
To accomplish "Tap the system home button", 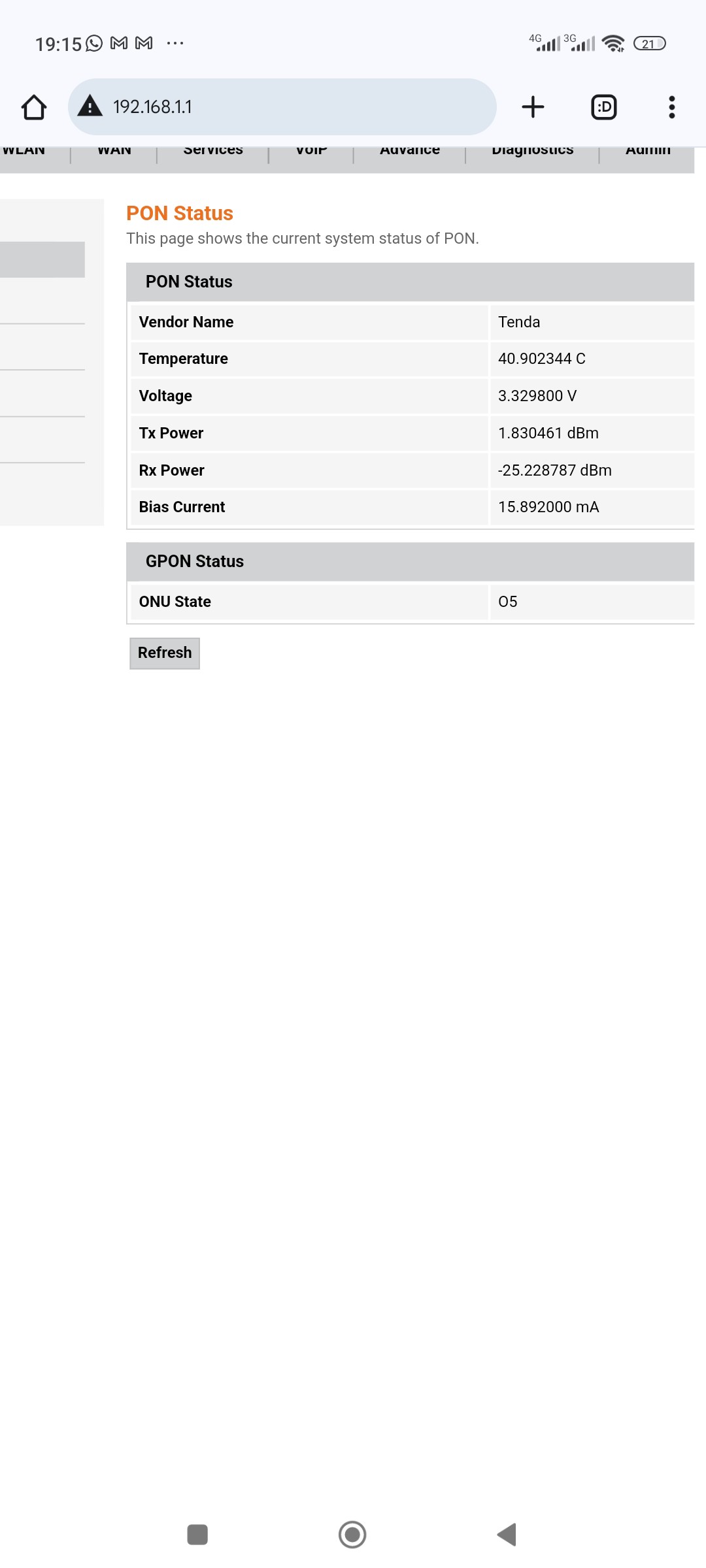I will click(352, 1534).
